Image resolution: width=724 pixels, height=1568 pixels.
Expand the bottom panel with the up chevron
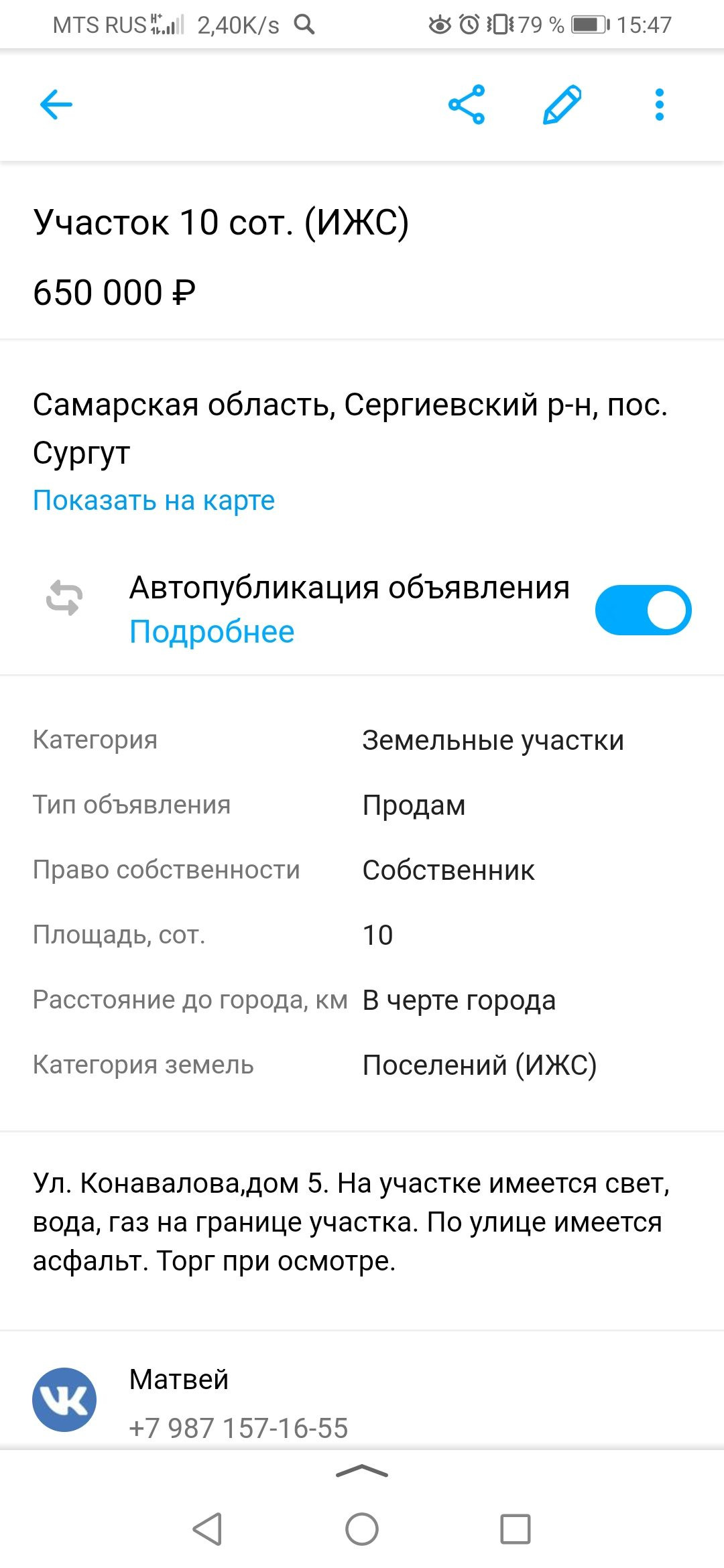pos(362,1471)
